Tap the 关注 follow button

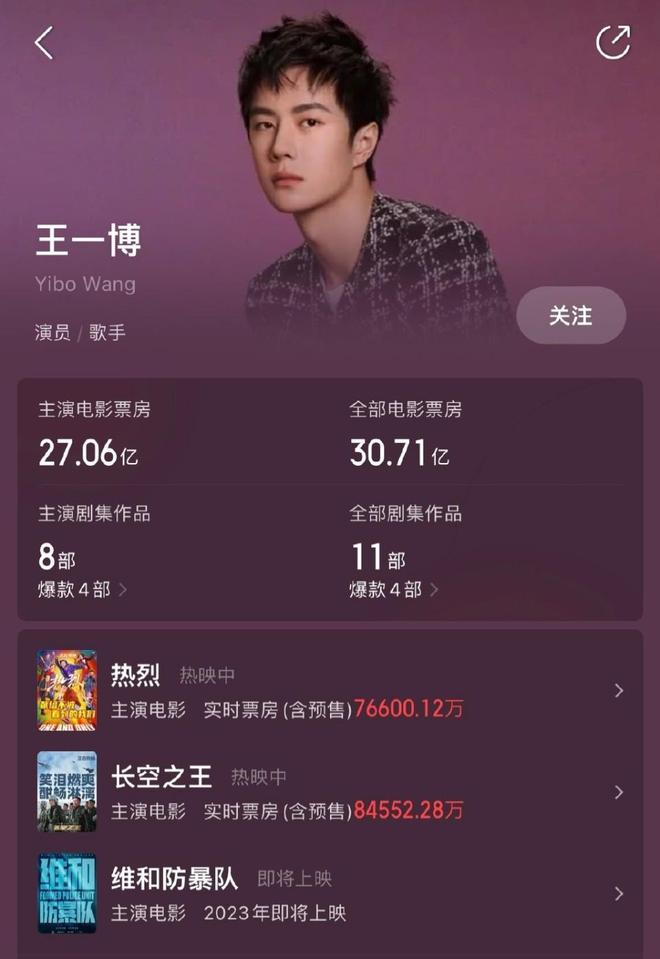(x=571, y=316)
